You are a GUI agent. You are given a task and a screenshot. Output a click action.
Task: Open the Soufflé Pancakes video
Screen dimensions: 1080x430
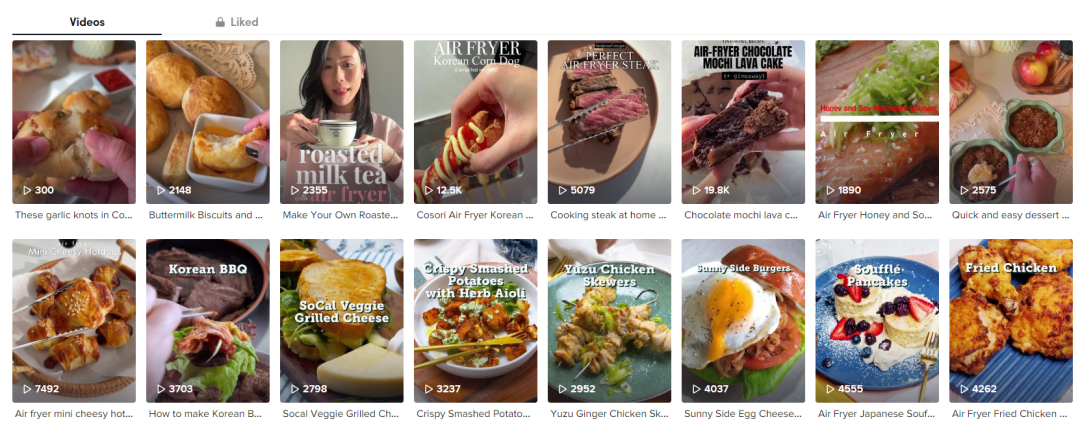[x=877, y=321]
